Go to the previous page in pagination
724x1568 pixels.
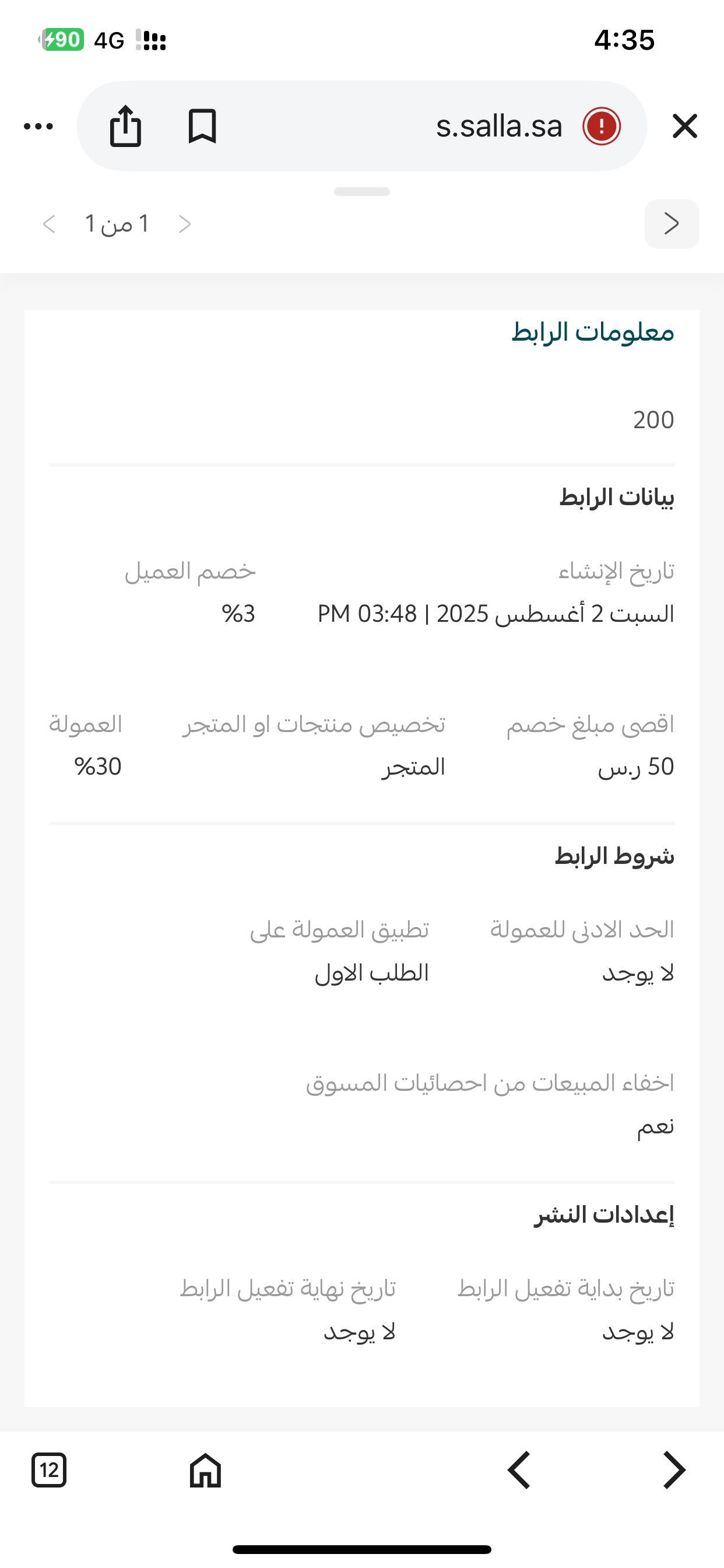[185, 224]
